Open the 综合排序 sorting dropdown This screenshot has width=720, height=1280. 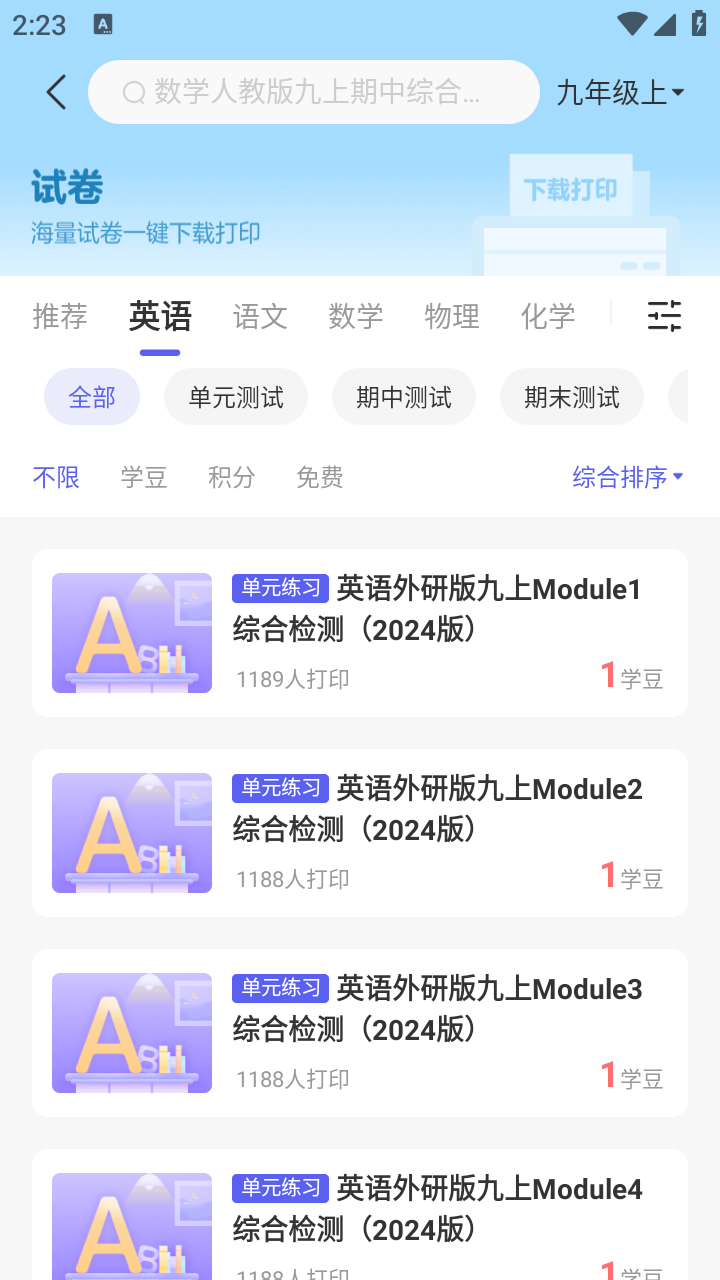click(x=628, y=477)
